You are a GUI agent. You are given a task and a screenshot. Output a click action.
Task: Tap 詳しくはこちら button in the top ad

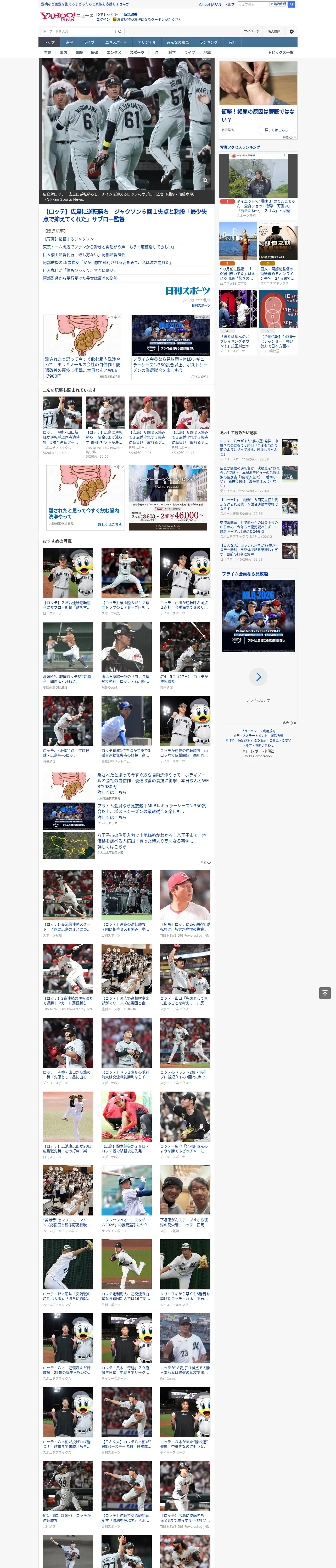pyautogui.click(x=276, y=130)
